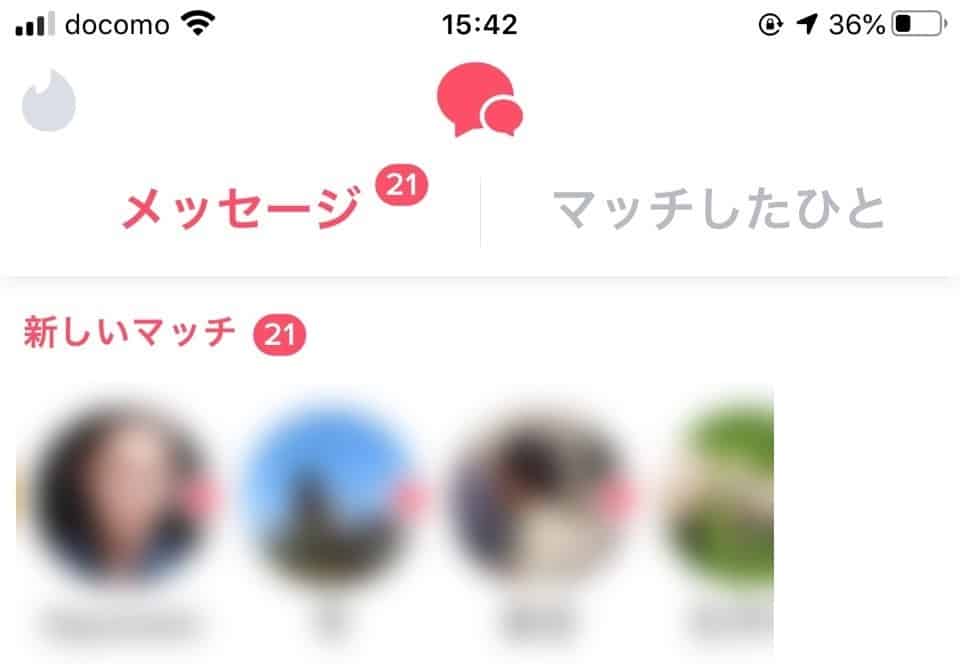Screen dimensions: 960x664
Task: Switch to the マッチしたひと tab
Action: tap(719, 210)
